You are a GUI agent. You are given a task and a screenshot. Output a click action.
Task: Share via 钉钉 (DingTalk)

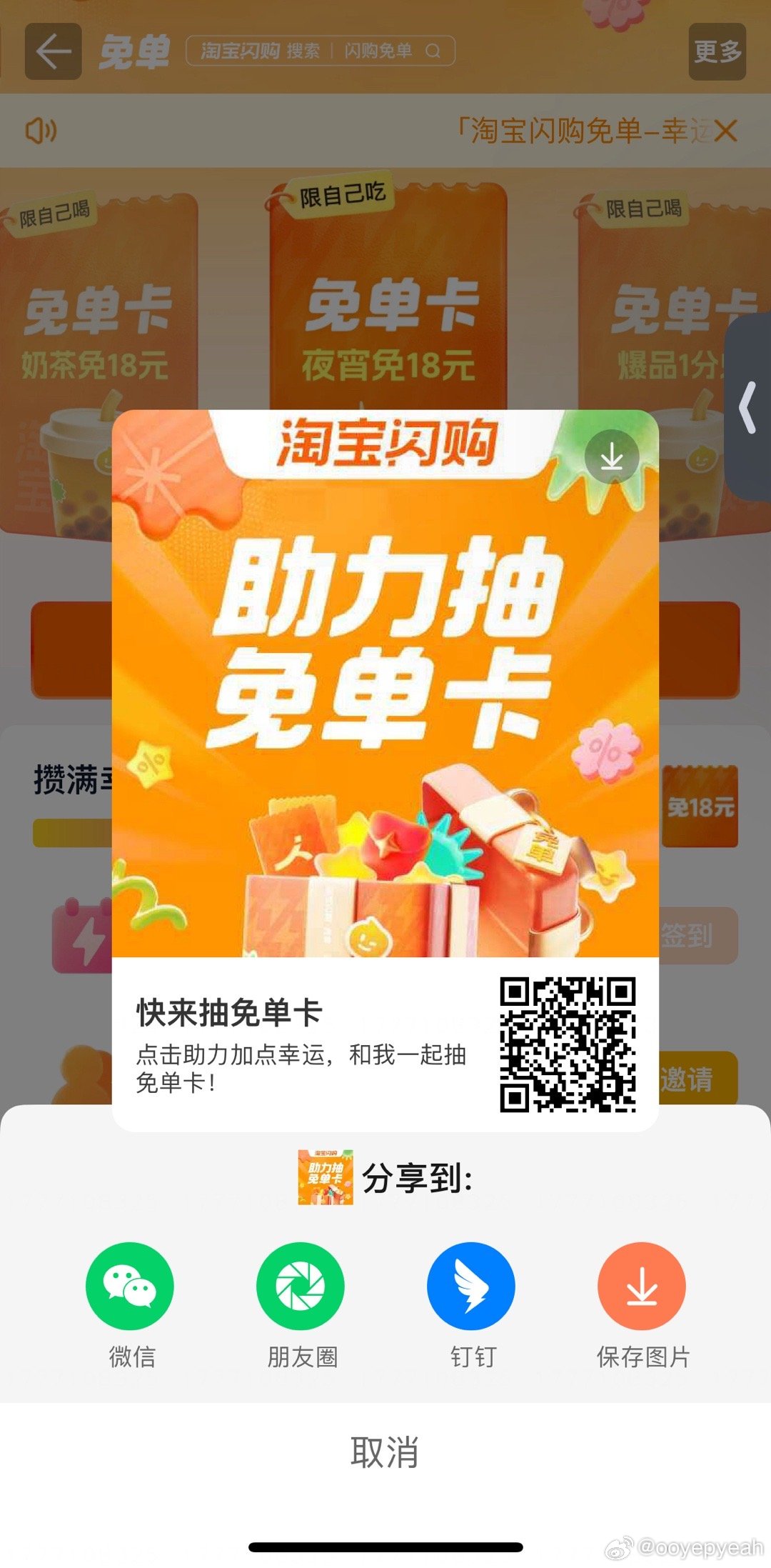point(470,1285)
